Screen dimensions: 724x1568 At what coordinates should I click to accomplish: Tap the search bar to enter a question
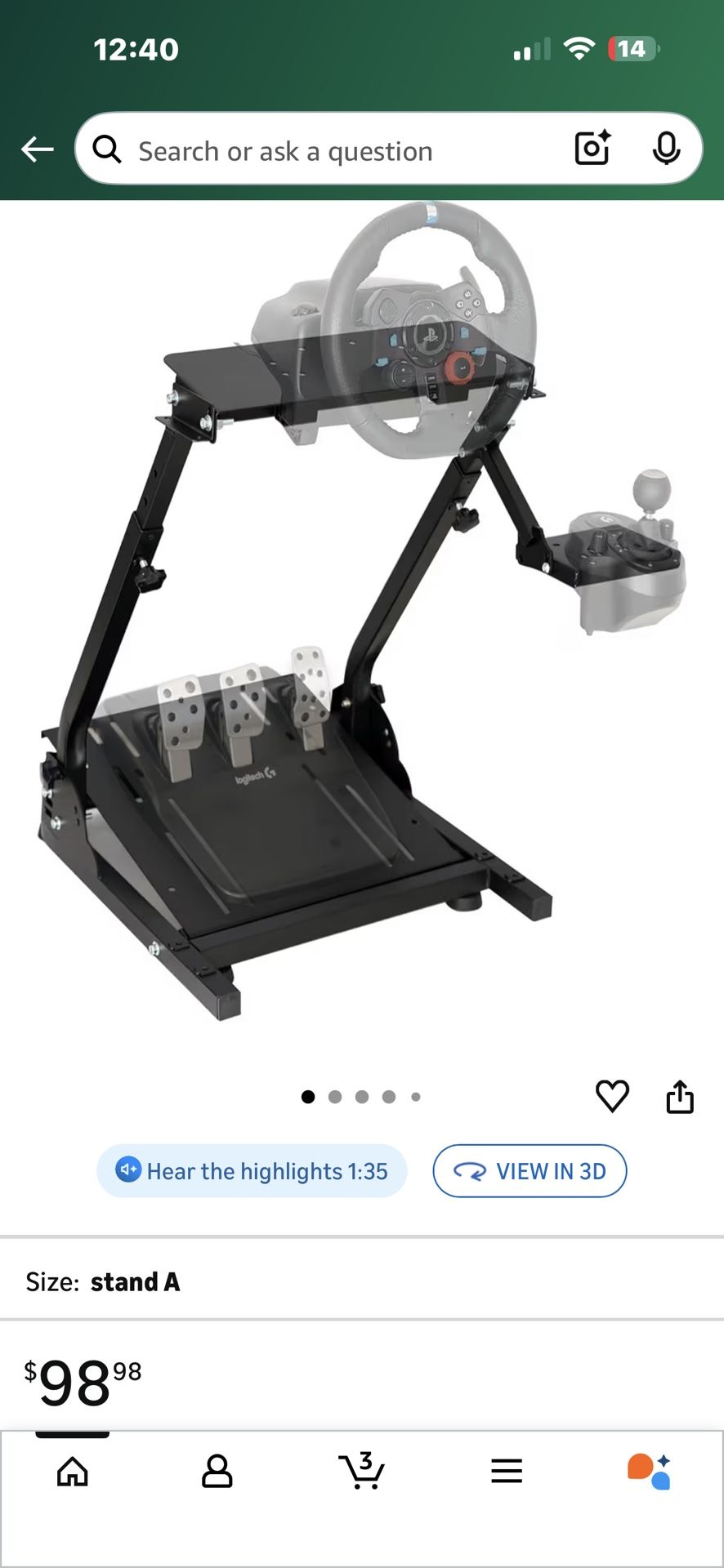pos(327,149)
